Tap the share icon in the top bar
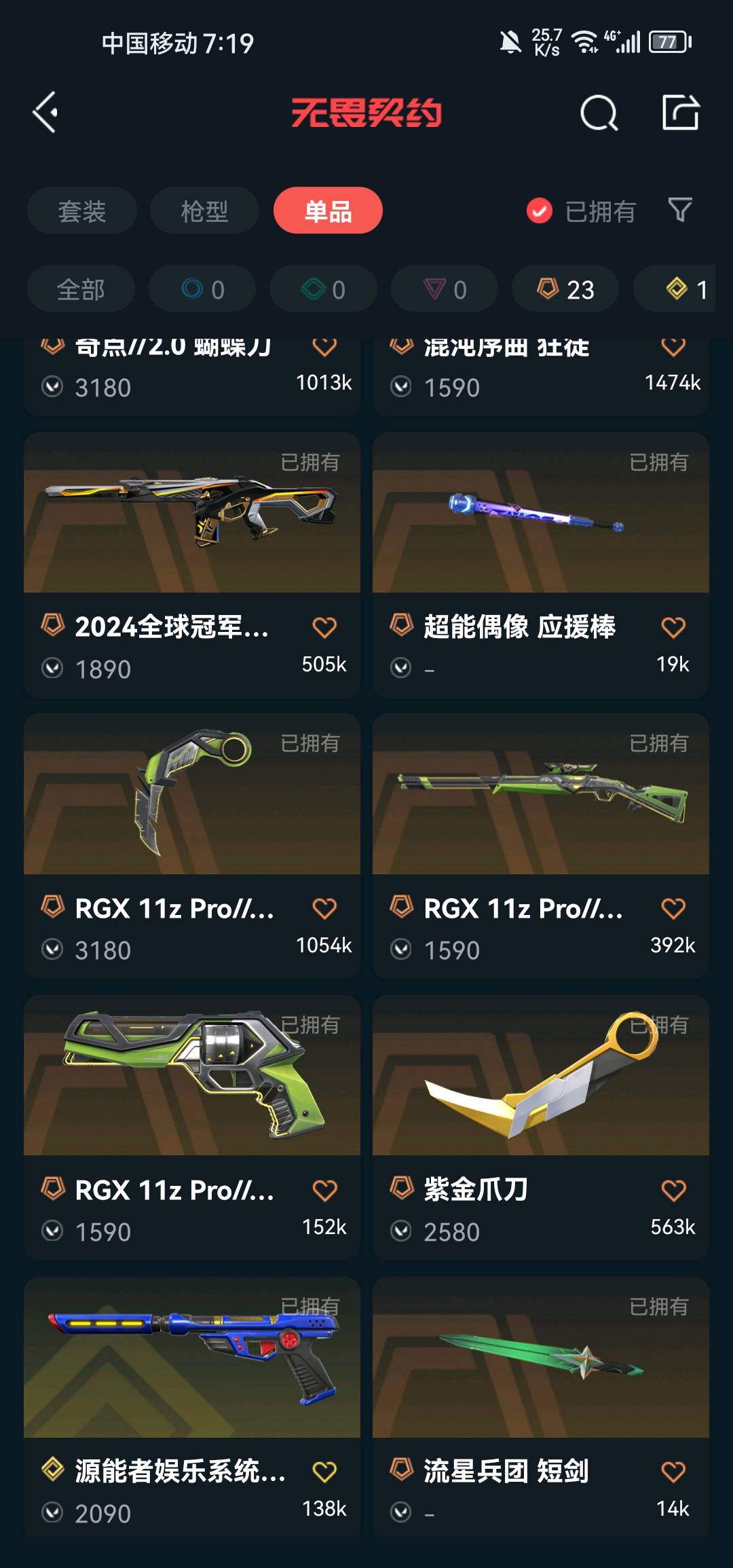 click(680, 113)
